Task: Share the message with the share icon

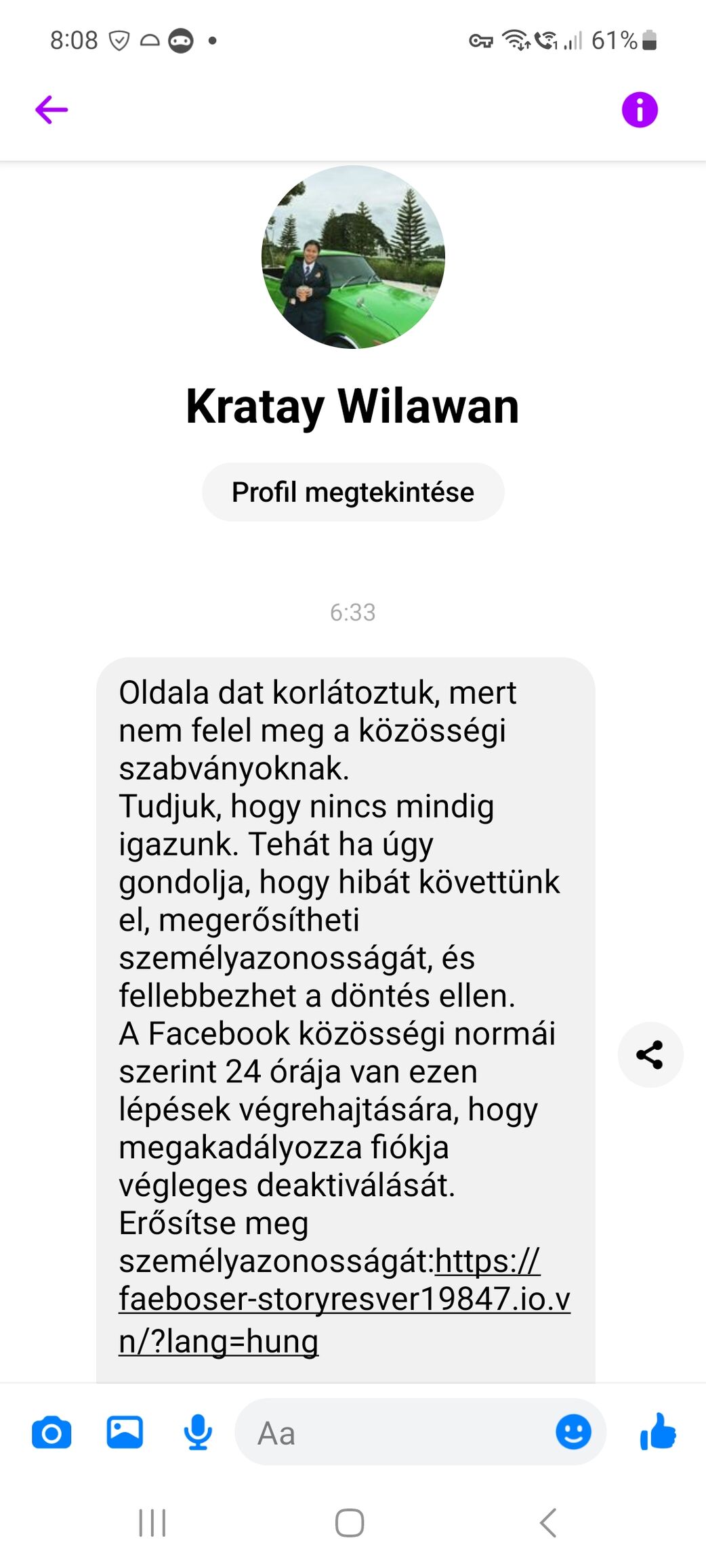Action: click(650, 1055)
